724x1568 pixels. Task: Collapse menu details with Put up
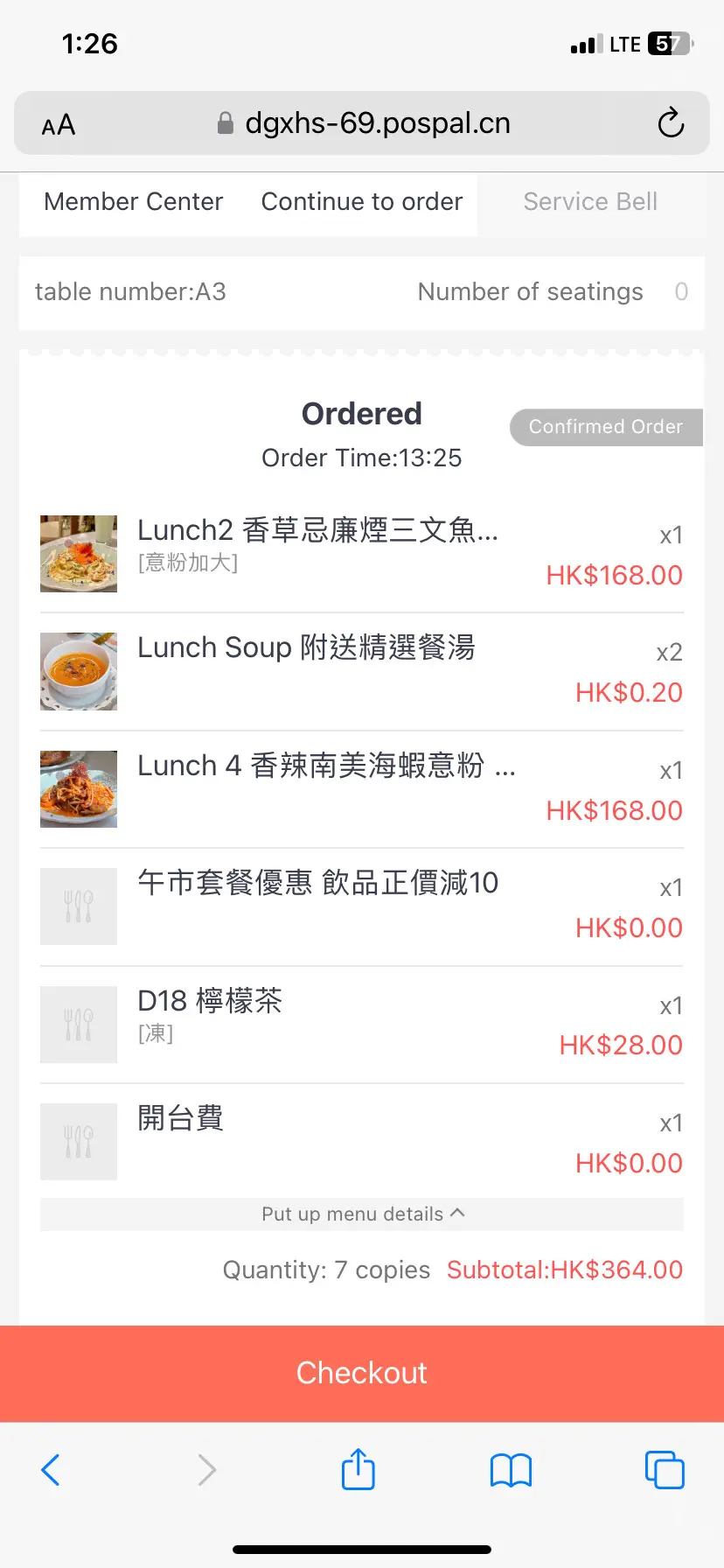pos(362,1214)
